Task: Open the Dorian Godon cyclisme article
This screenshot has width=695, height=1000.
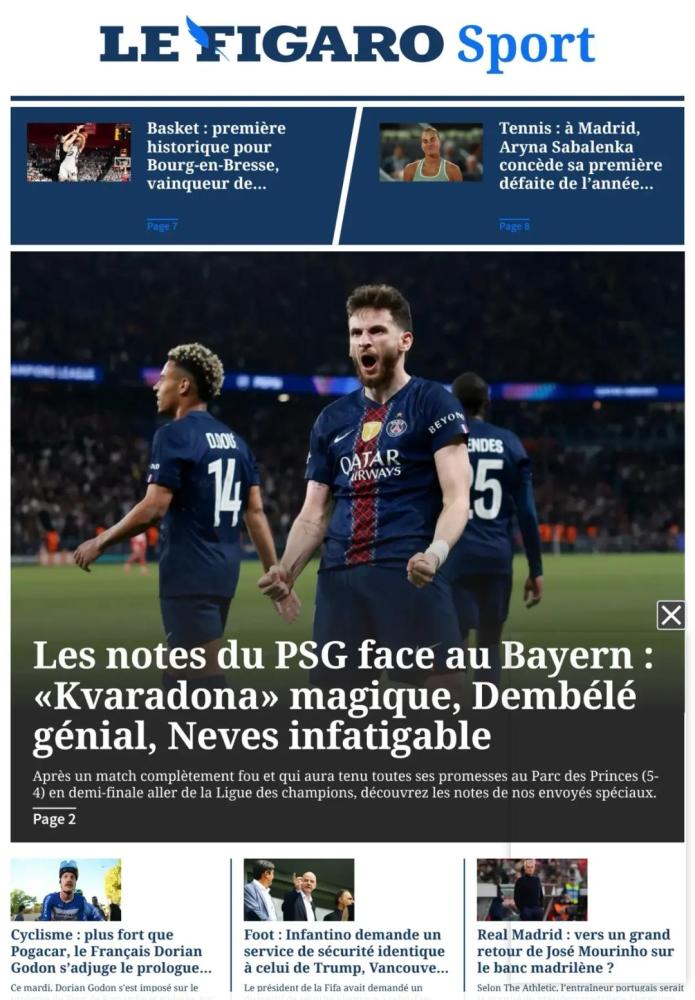Action: [110, 951]
